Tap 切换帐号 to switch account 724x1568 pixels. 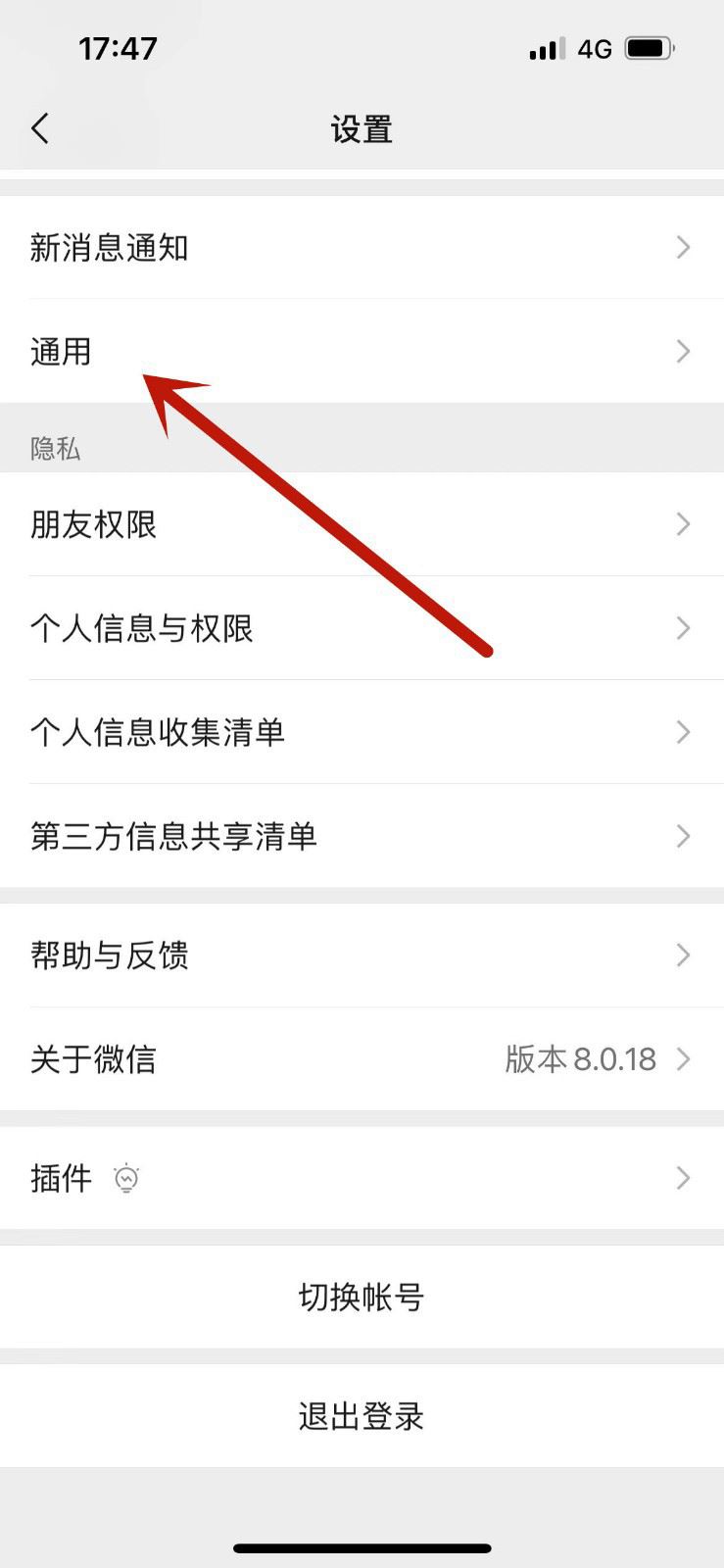(362, 1297)
